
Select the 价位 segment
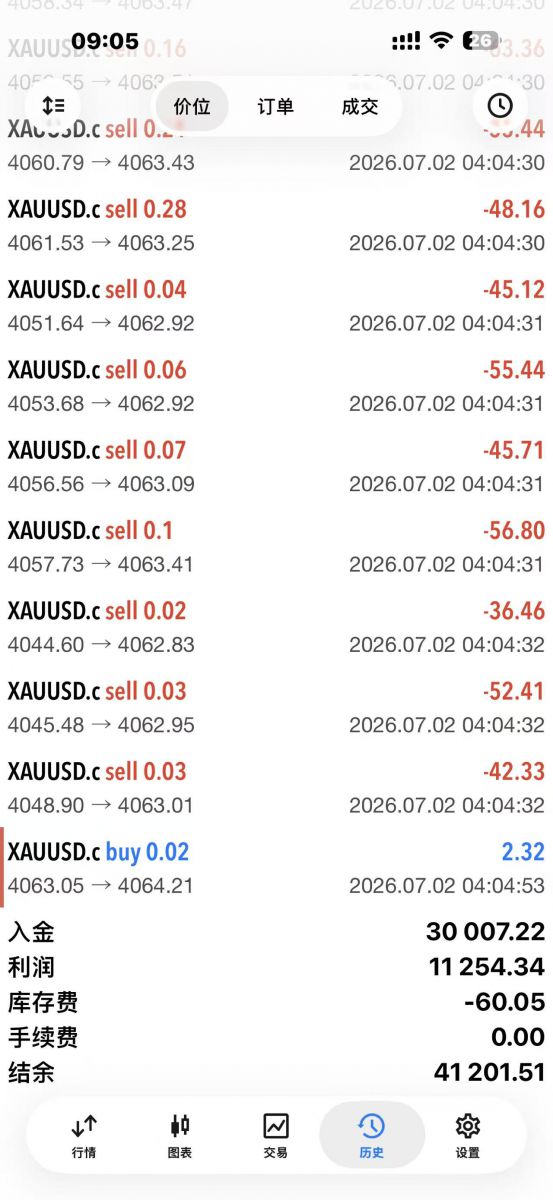pos(192,106)
